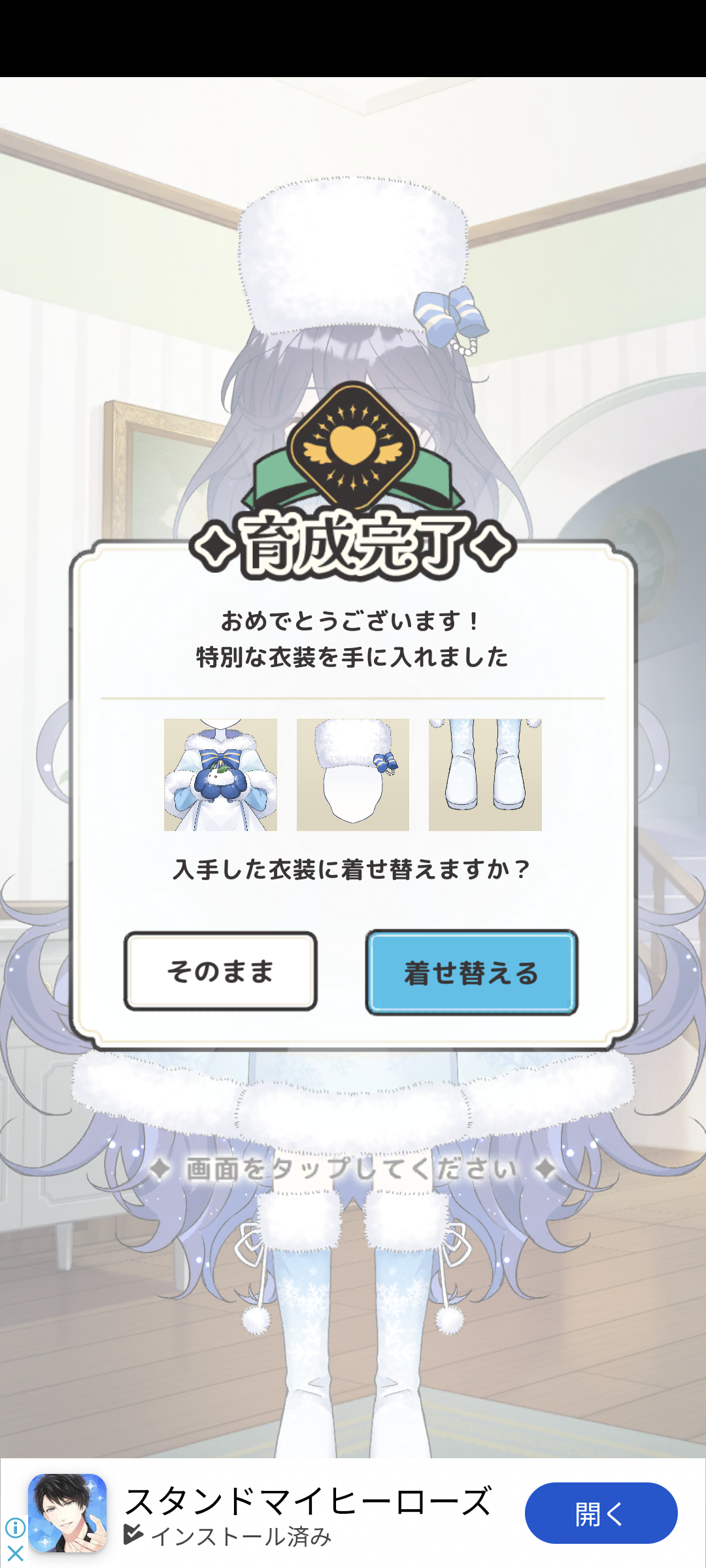Close the ad banner with the X icon

click(15, 1554)
